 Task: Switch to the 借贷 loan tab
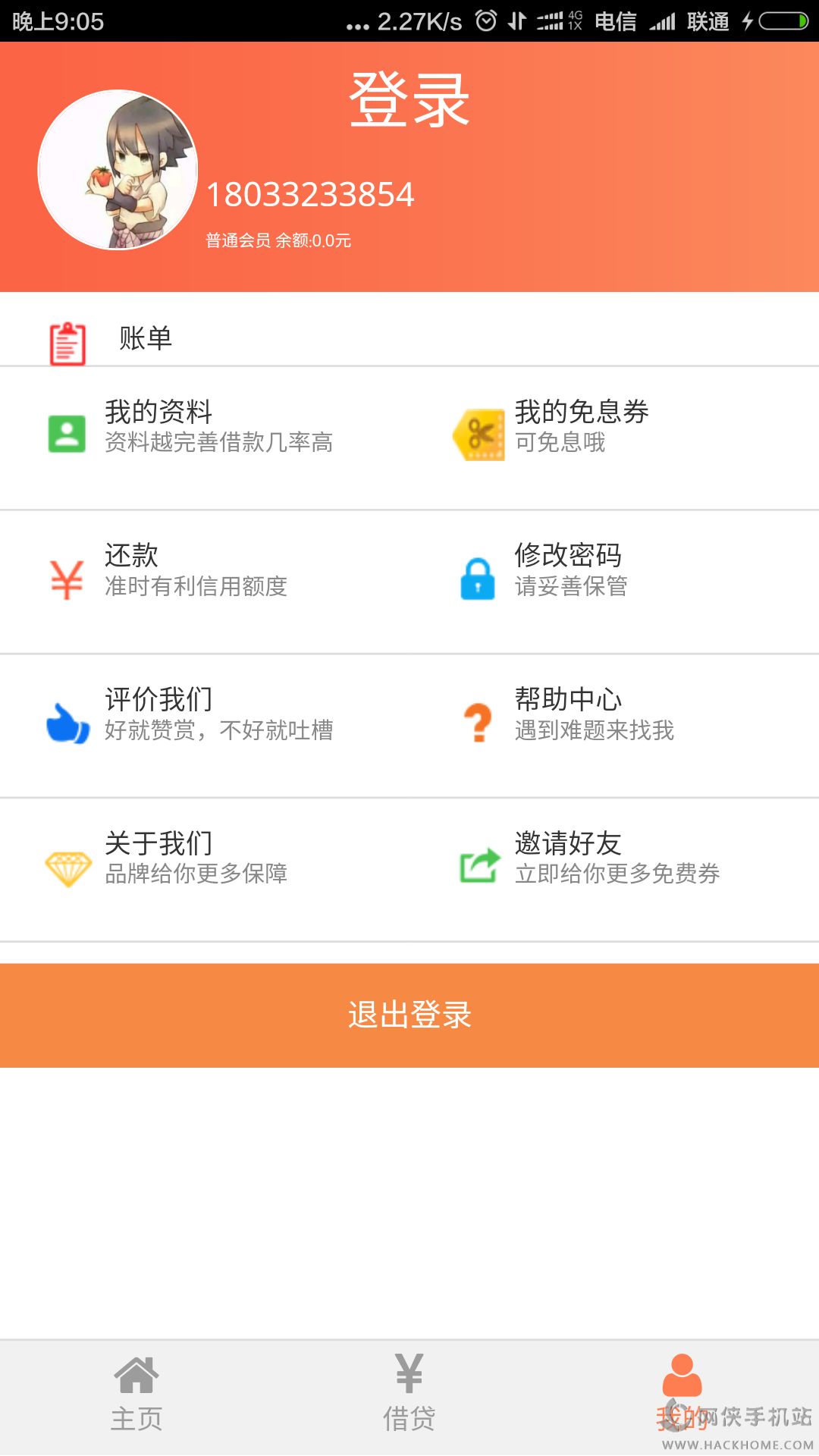coord(409,1394)
